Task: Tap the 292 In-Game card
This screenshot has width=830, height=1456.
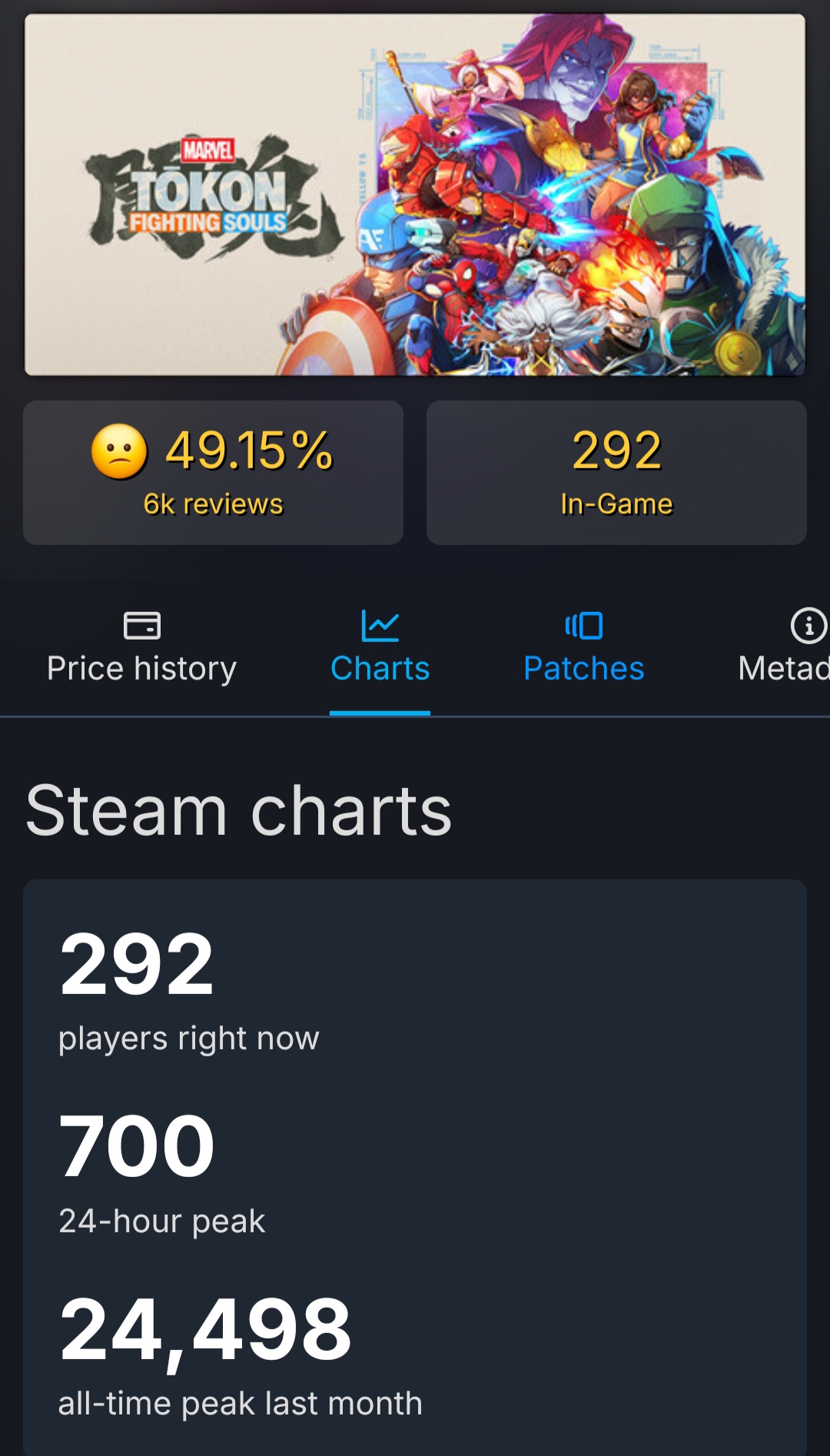Action: tap(616, 473)
